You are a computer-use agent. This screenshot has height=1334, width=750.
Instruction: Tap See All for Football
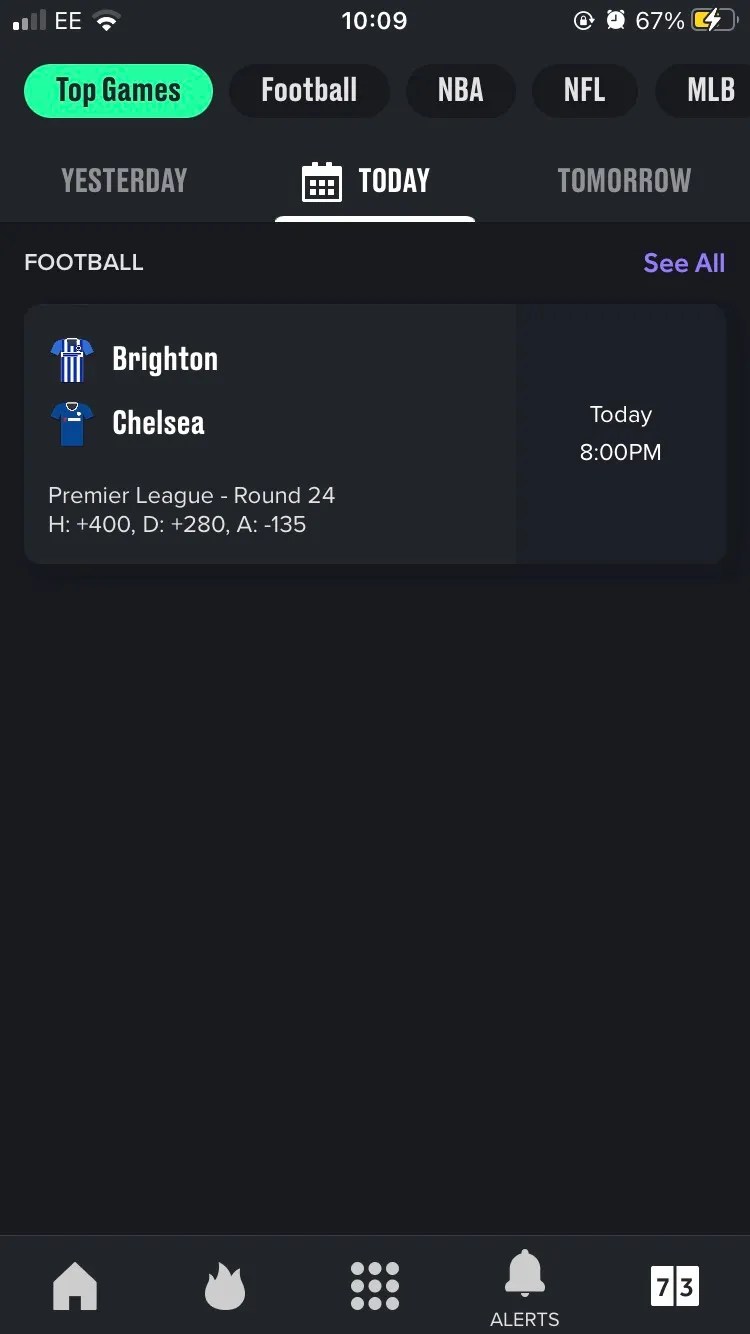684,263
